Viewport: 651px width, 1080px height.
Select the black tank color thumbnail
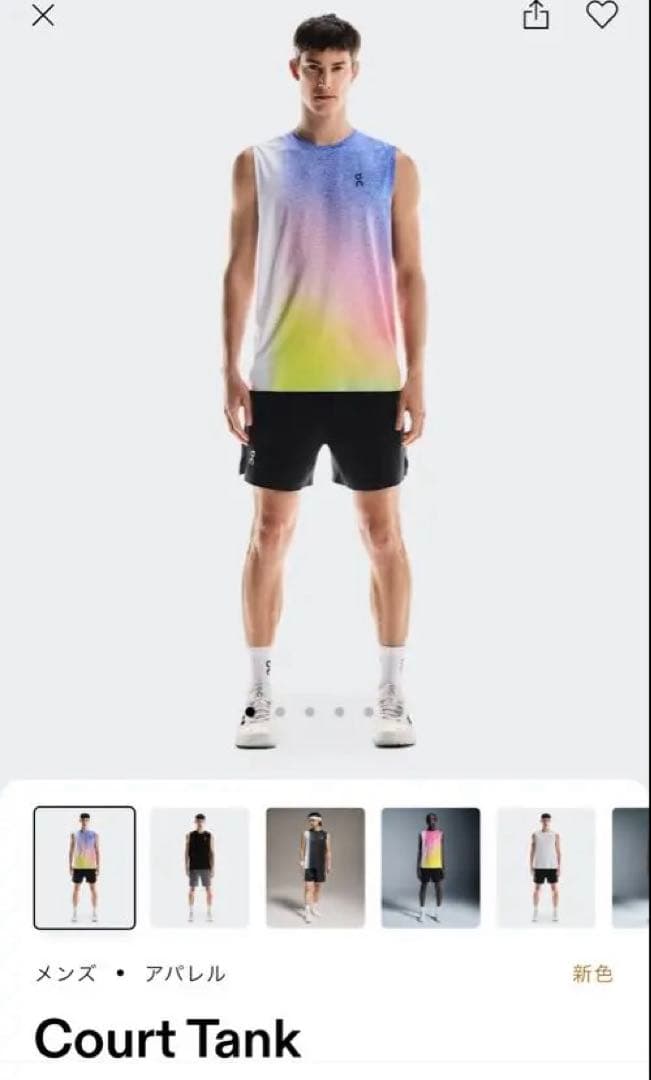coord(199,867)
